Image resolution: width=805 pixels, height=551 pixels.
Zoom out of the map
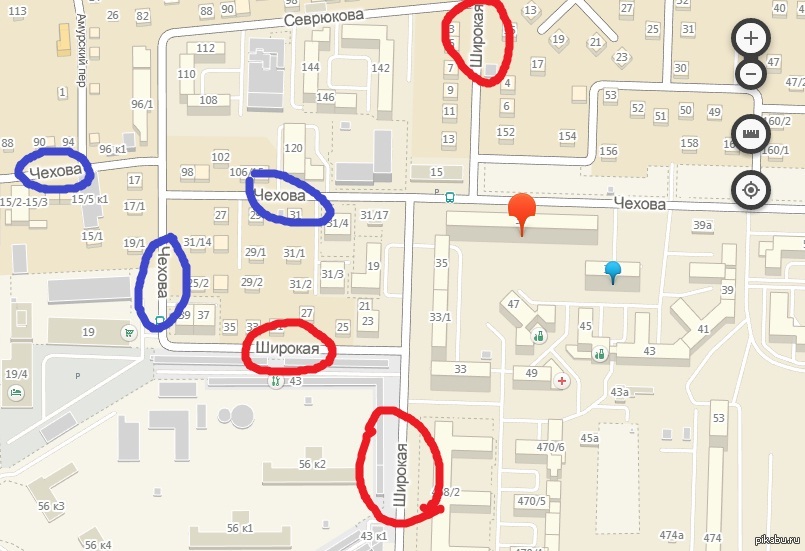coord(751,74)
